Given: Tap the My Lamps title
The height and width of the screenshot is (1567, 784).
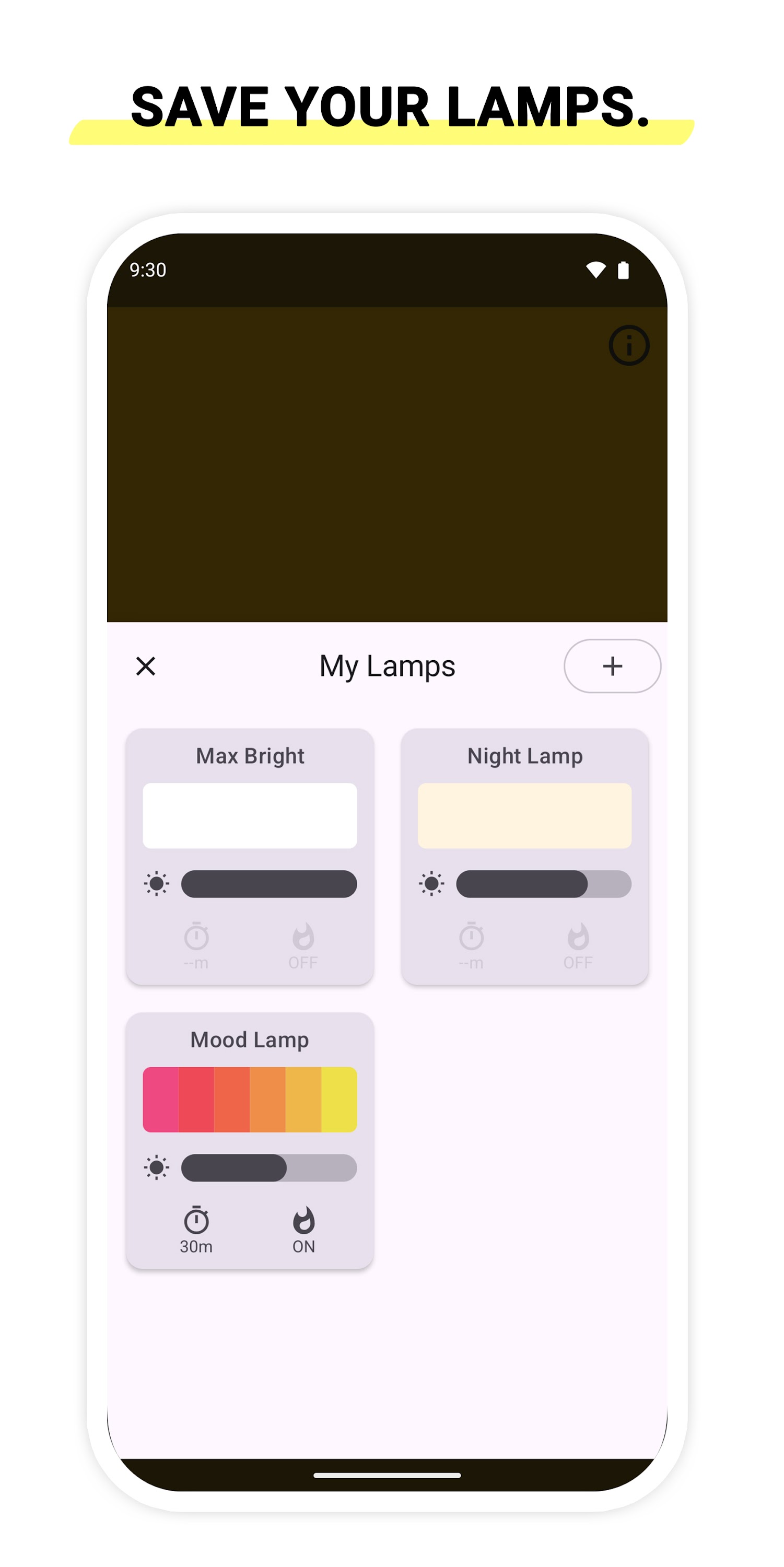Looking at the screenshot, I should click(388, 666).
